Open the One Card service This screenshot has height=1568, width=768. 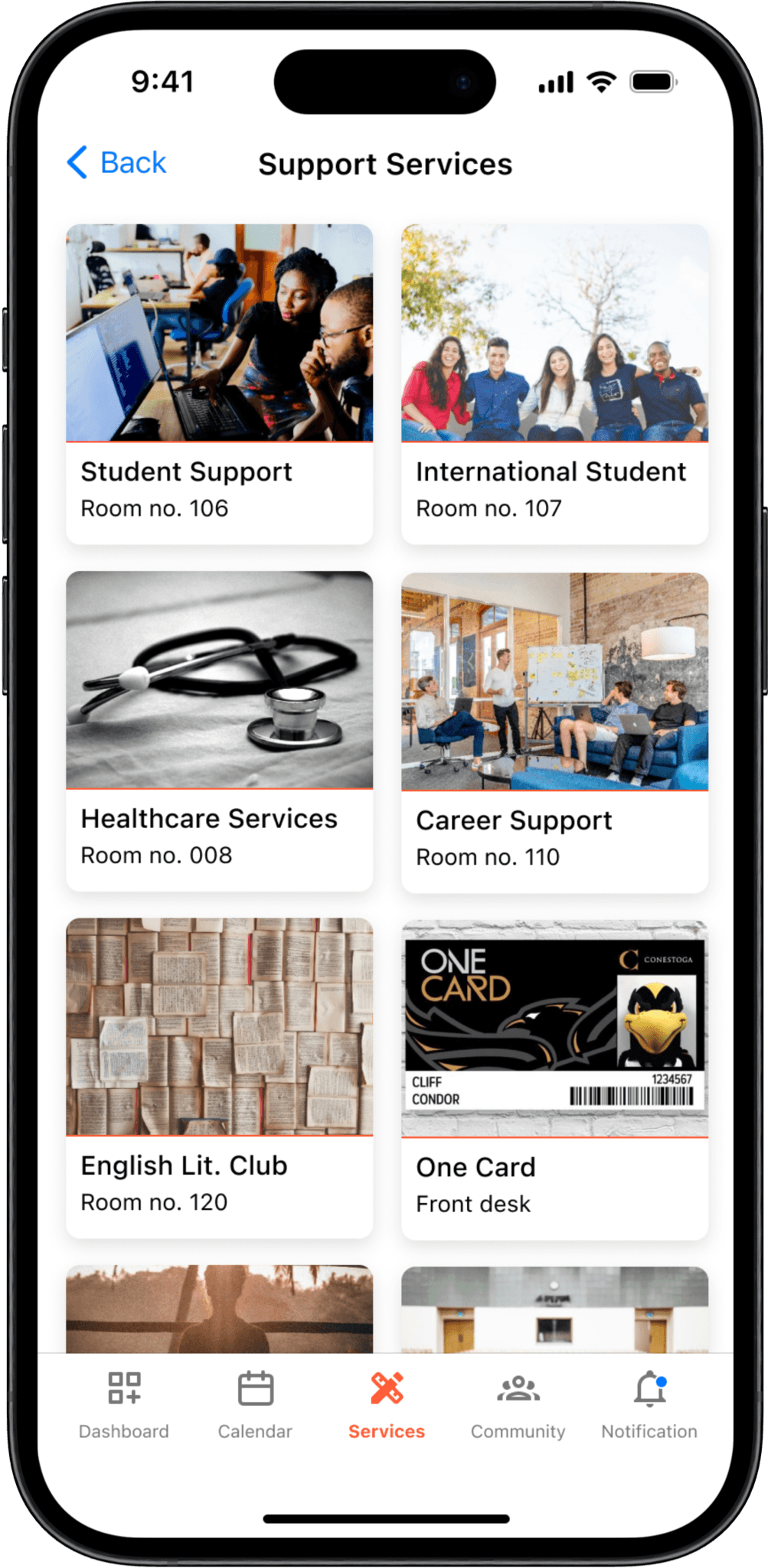coord(554,1079)
